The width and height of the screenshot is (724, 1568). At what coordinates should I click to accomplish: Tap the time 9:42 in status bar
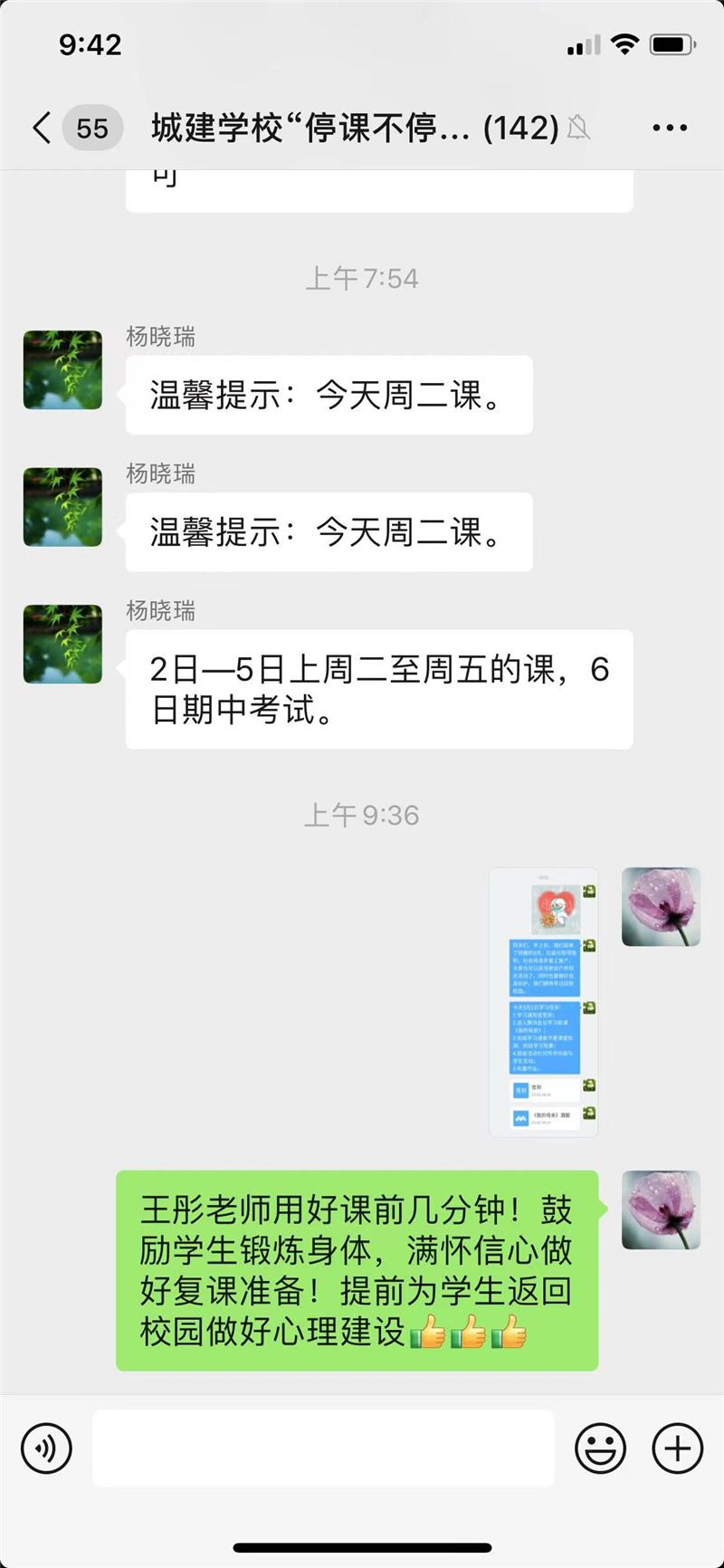[x=87, y=44]
